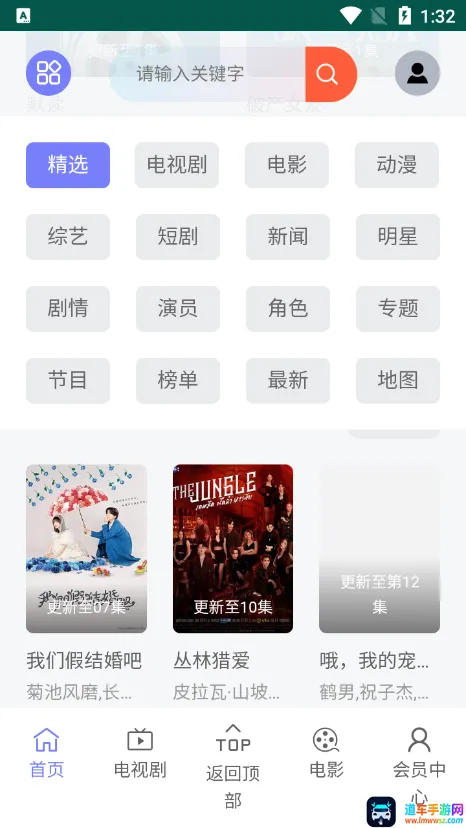Focus the keyword search field
The height and width of the screenshot is (828, 466).
tap(207, 74)
